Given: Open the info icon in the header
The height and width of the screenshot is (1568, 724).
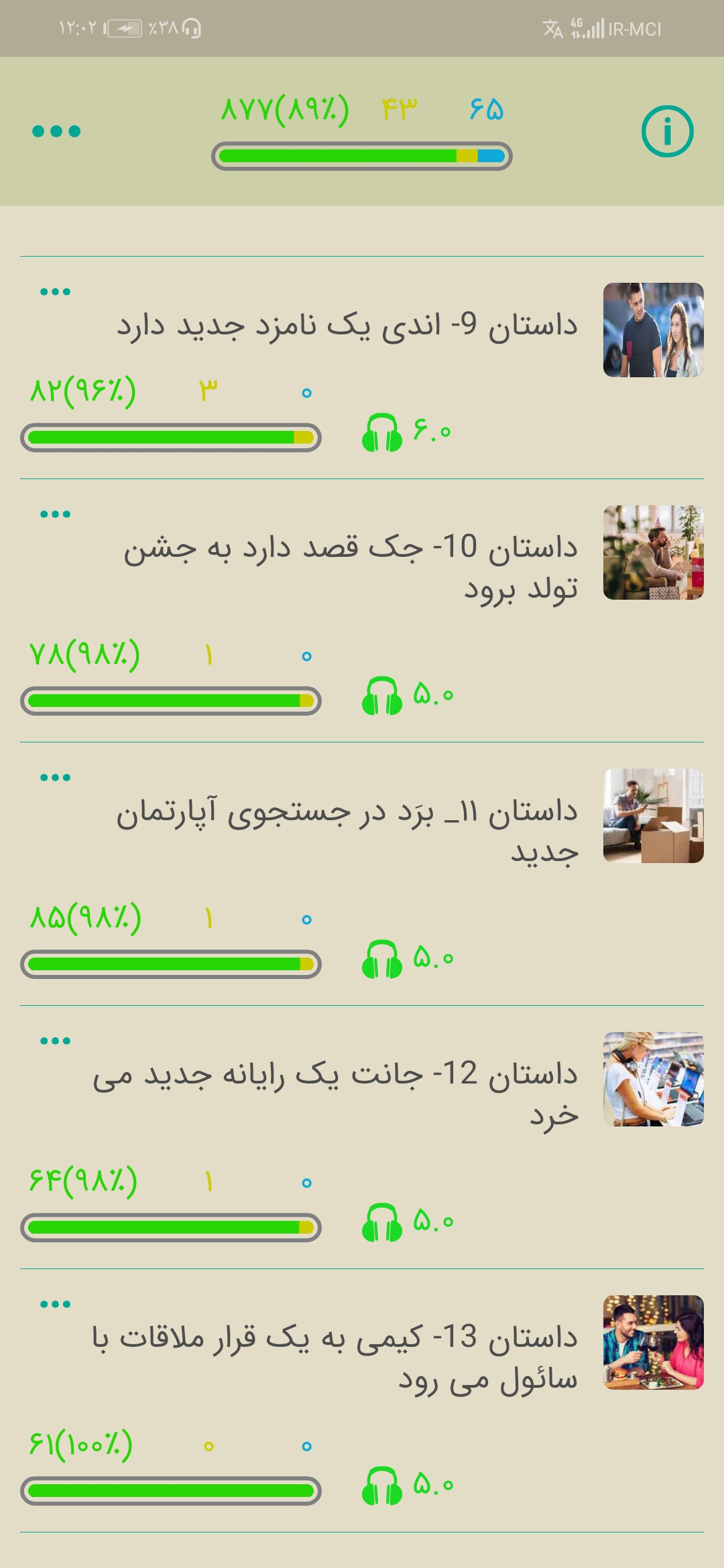Looking at the screenshot, I should pos(667,131).
